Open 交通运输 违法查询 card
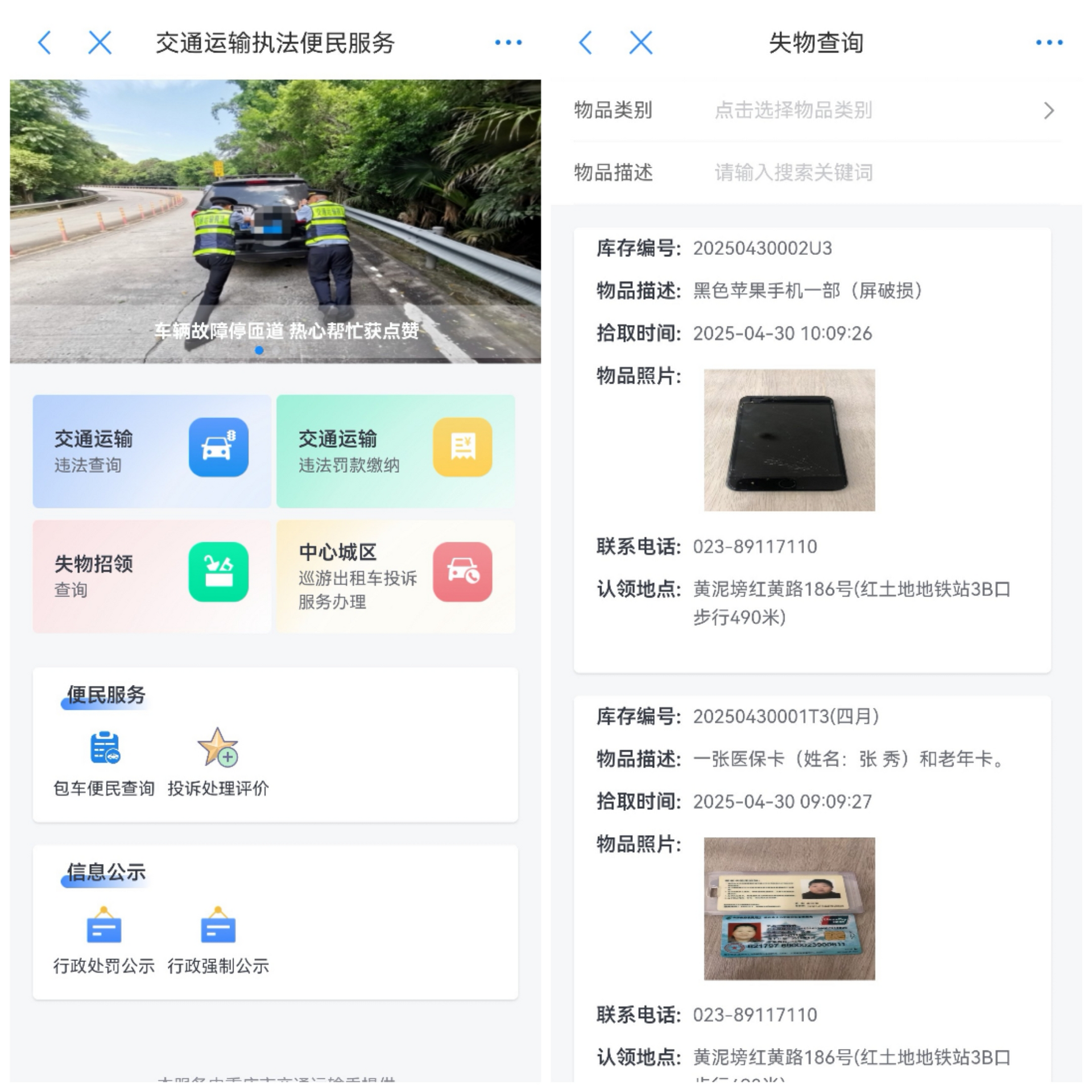The image size is (1092, 1092). pyautogui.click(x=152, y=451)
